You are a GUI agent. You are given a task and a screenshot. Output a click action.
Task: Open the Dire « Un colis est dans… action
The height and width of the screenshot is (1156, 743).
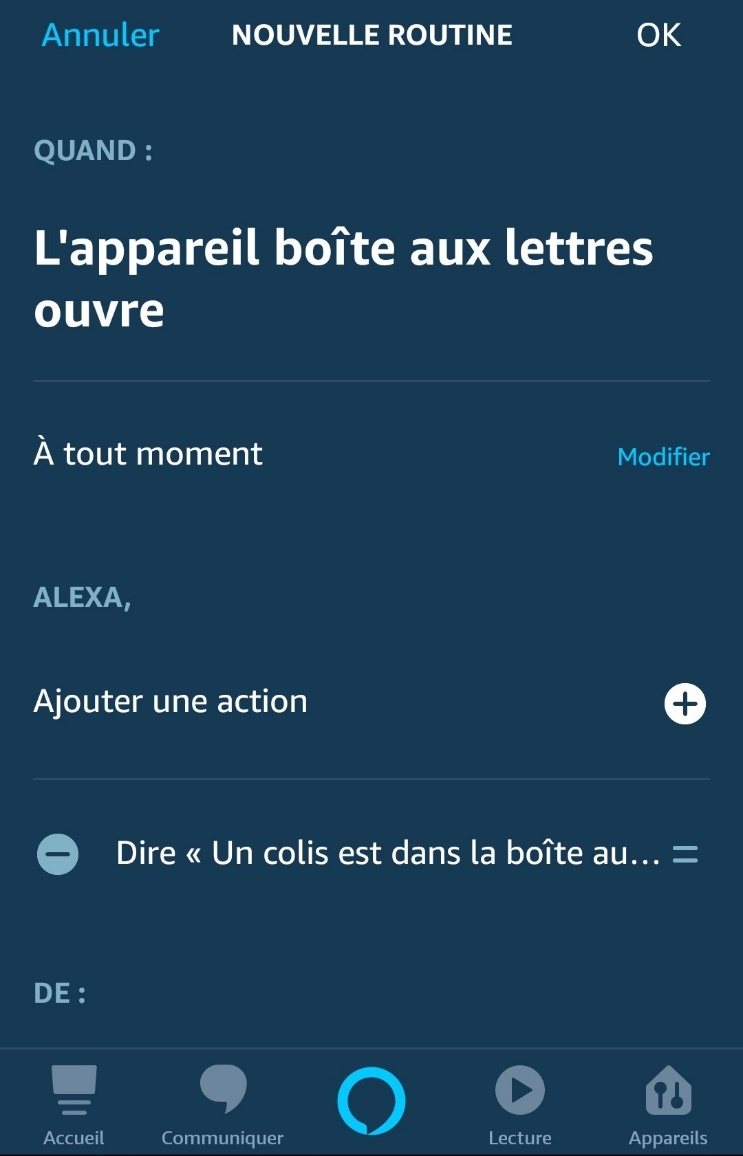(x=387, y=854)
